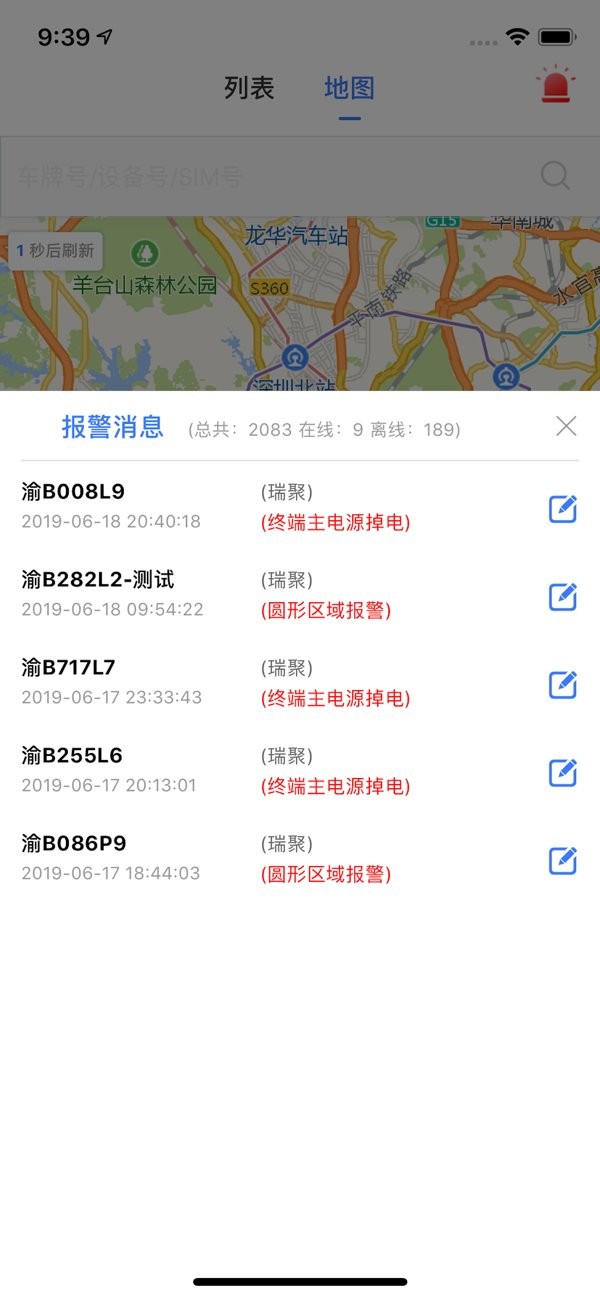Edit the alarm for 渝B086P9
This screenshot has width=600, height=1299.
tap(563, 860)
